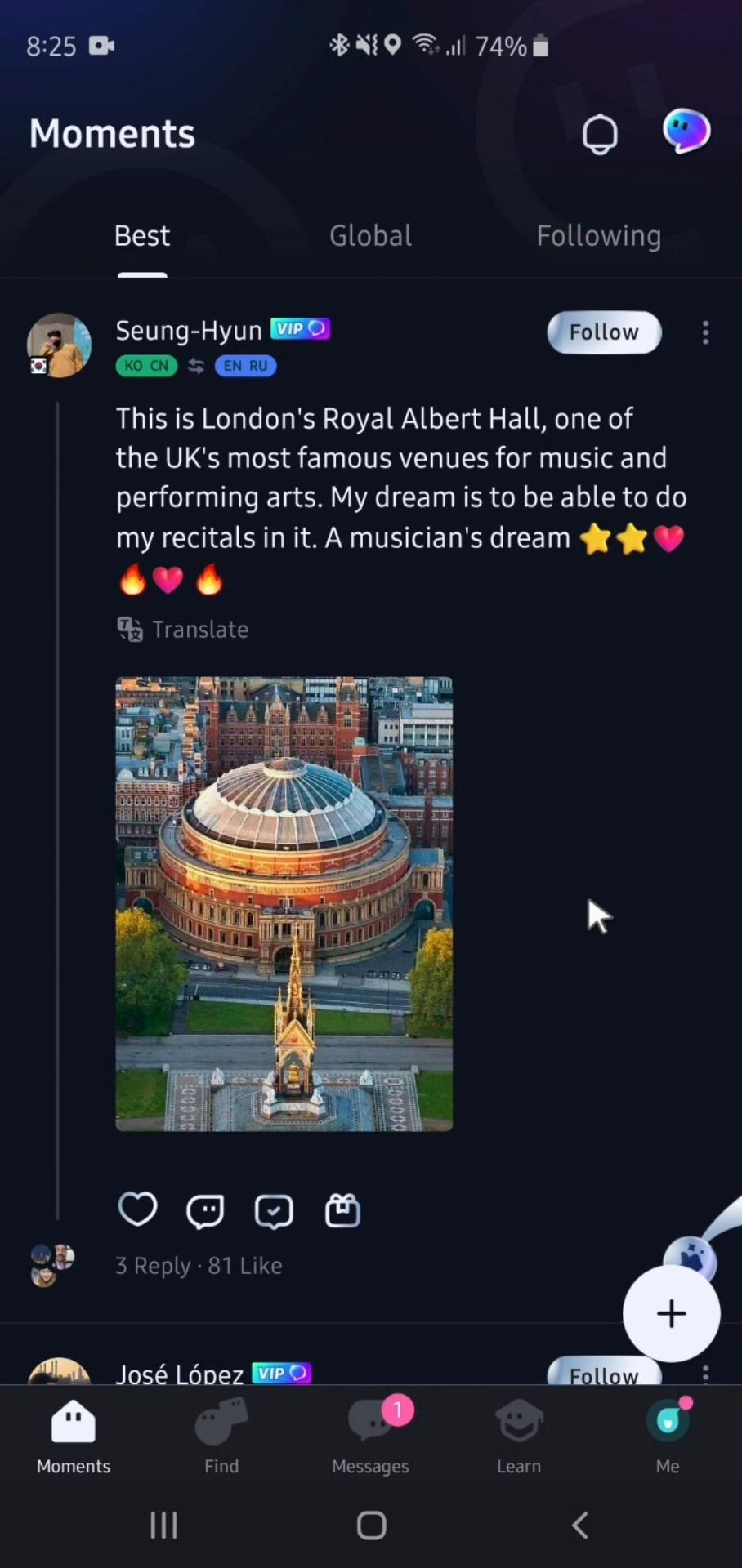
Task: Go to the Find tab
Action: 221,1437
